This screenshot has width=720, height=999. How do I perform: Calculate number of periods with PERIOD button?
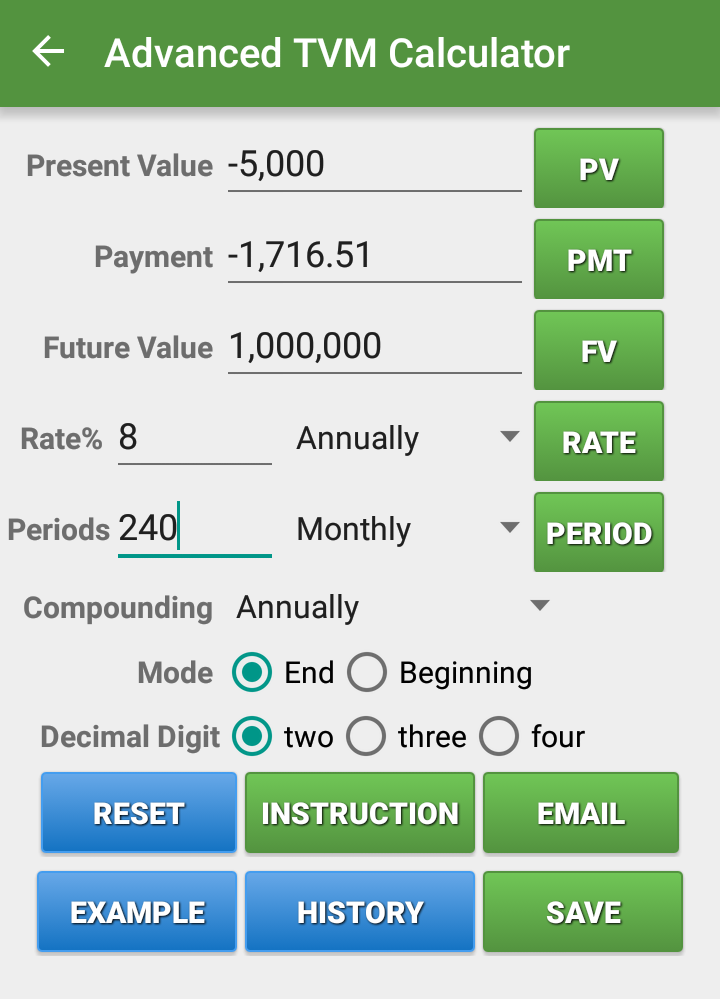pyautogui.click(x=598, y=533)
